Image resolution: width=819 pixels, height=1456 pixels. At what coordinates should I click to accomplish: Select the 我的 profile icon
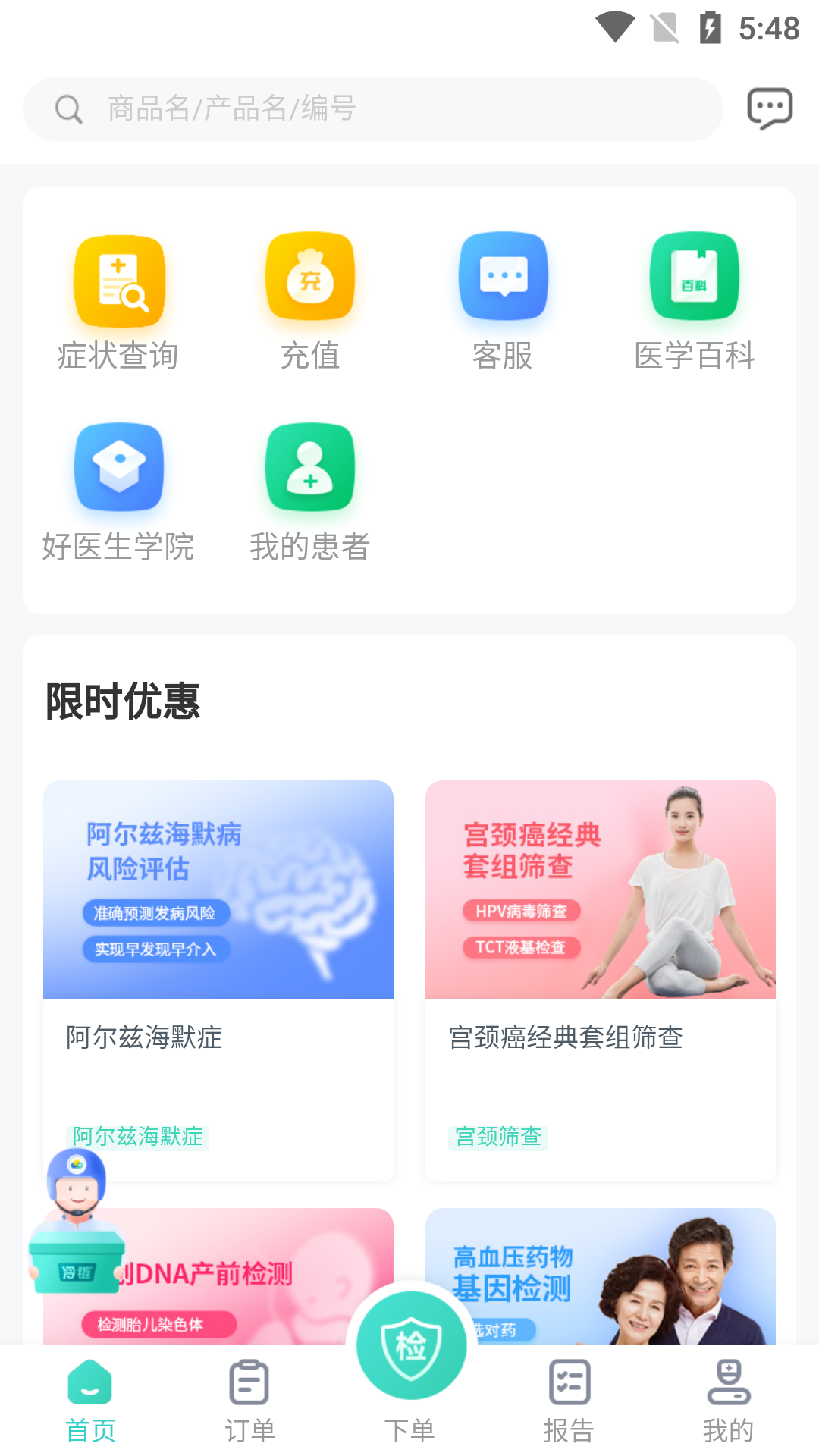pos(729,1385)
